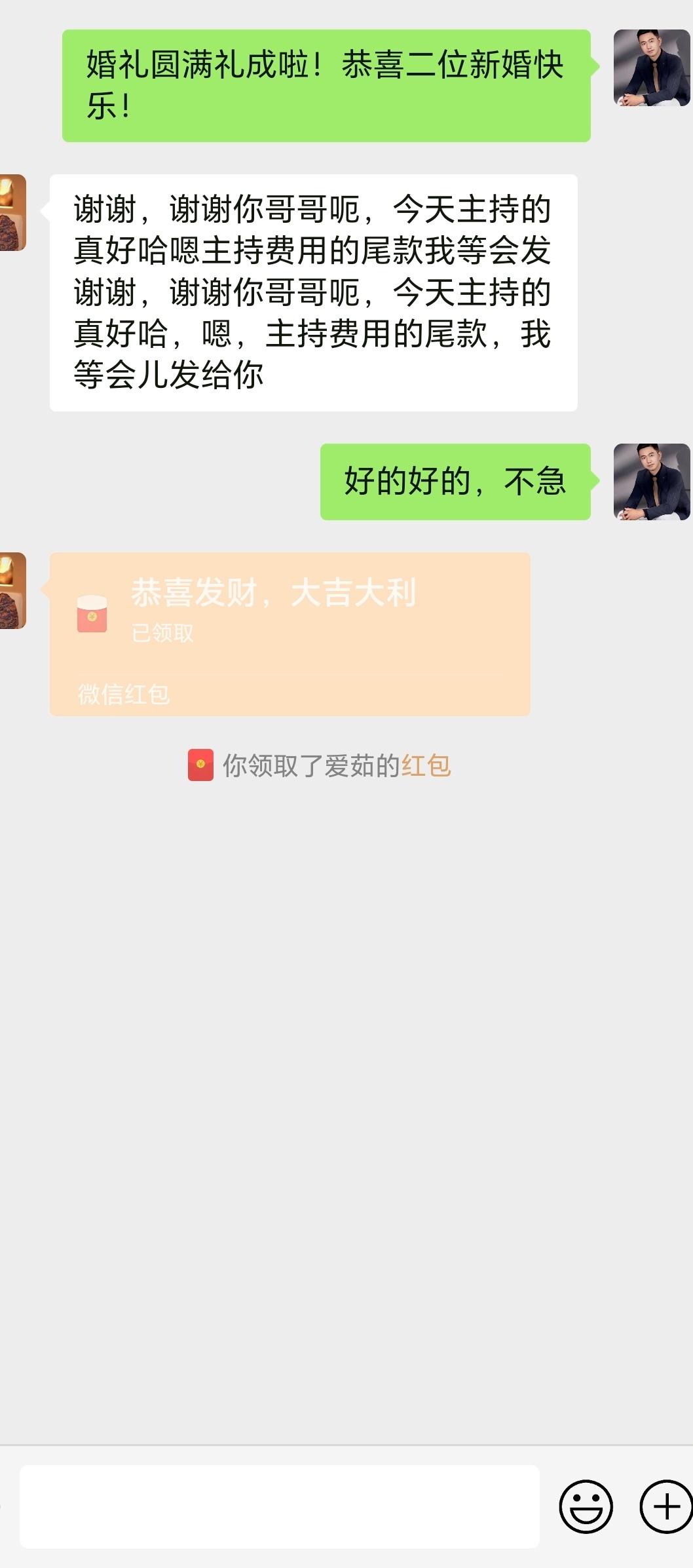Open the plus attachment menu
This screenshot has width=693, height=1568.
(x=666, y=1506)
